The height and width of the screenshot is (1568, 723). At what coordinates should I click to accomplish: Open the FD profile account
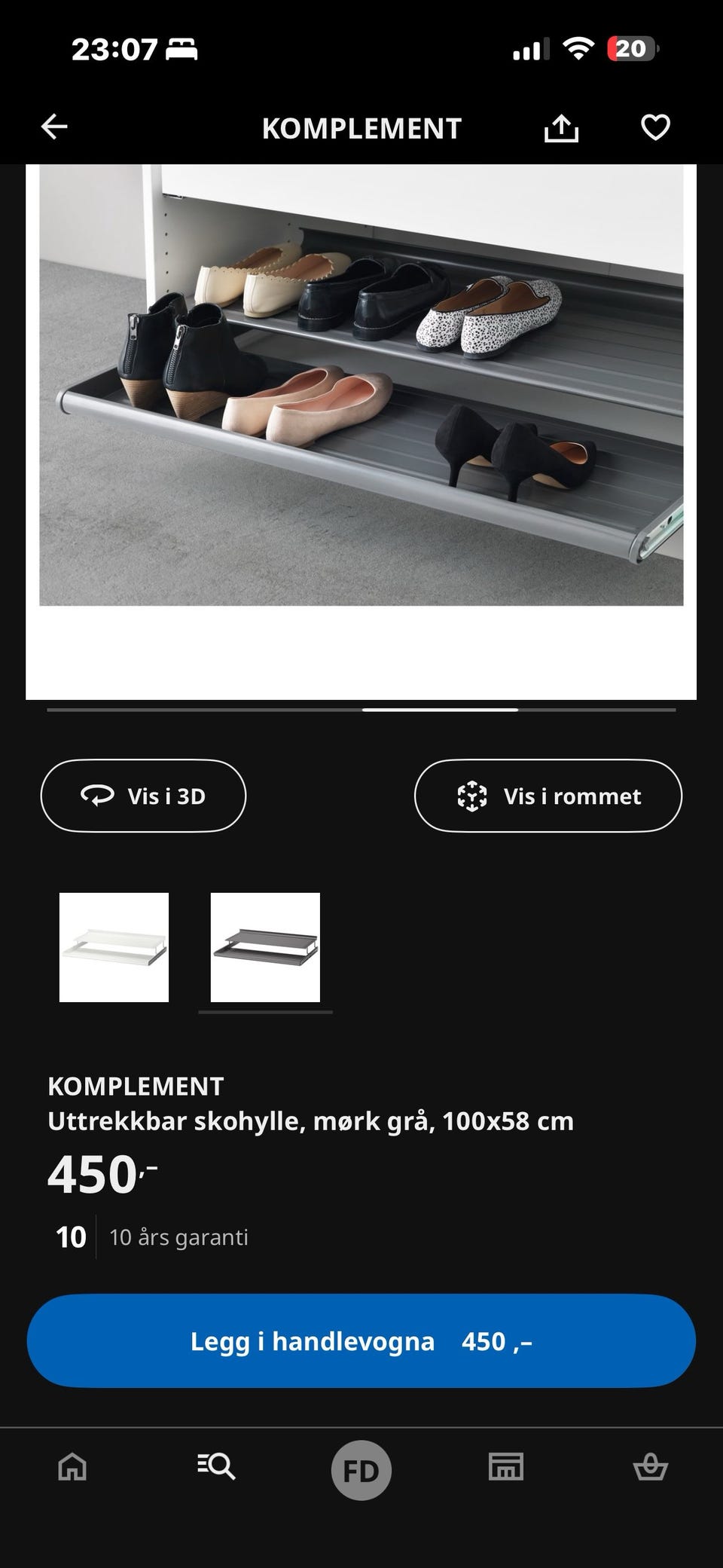click(x=361, y=1468)
